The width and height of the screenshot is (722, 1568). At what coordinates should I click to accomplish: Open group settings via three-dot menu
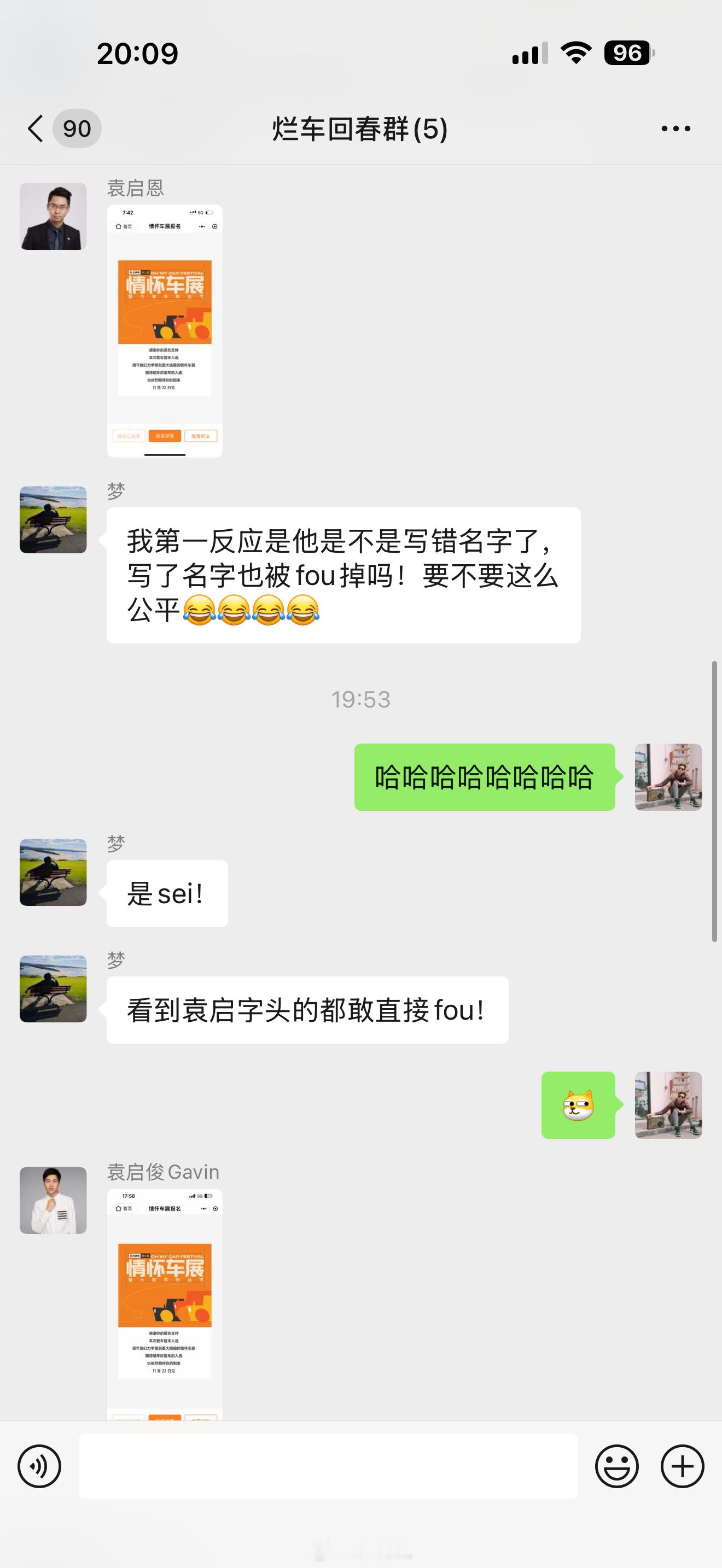point(676,128)
